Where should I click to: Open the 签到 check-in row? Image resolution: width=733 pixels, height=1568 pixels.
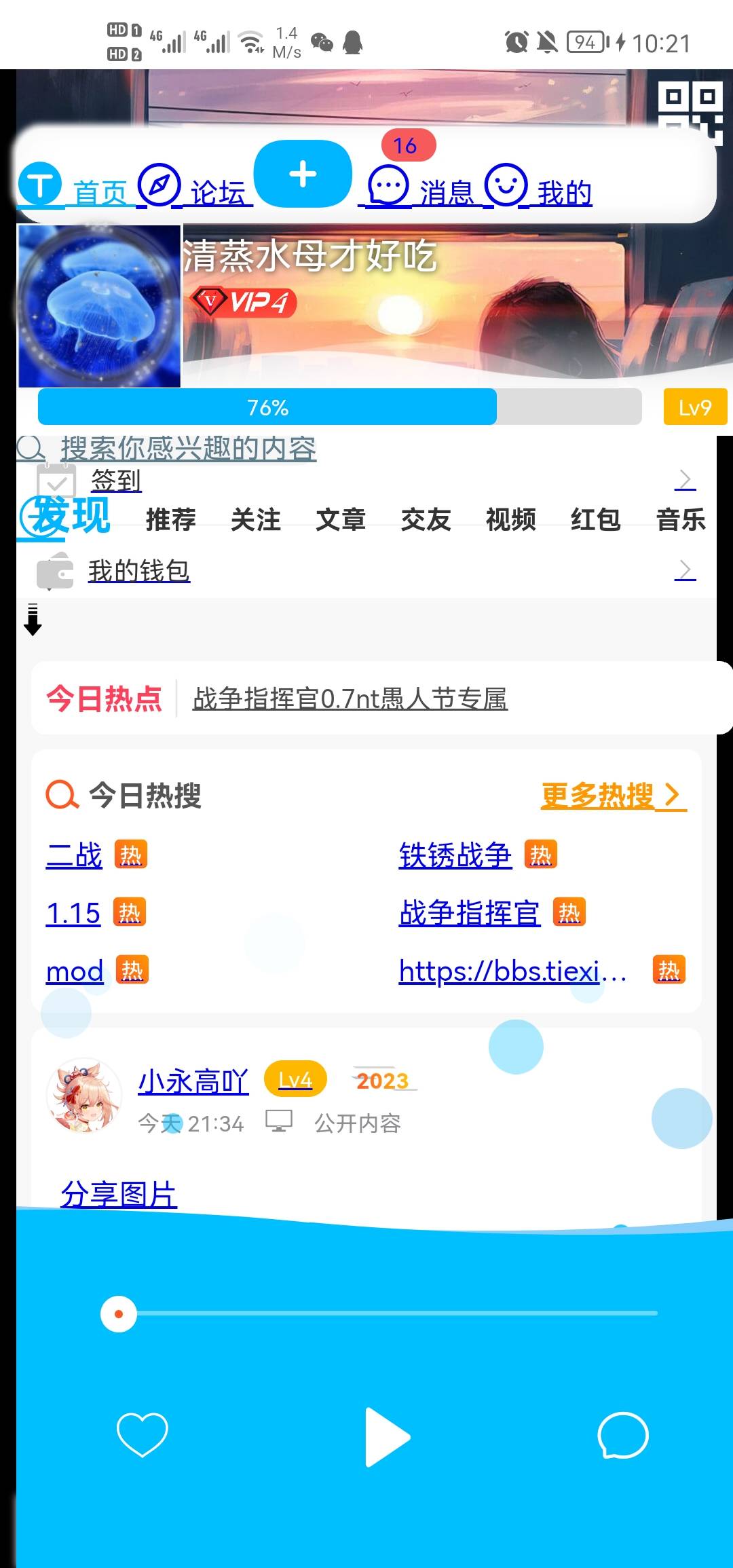pyautogui.click(x=116, y=481)
